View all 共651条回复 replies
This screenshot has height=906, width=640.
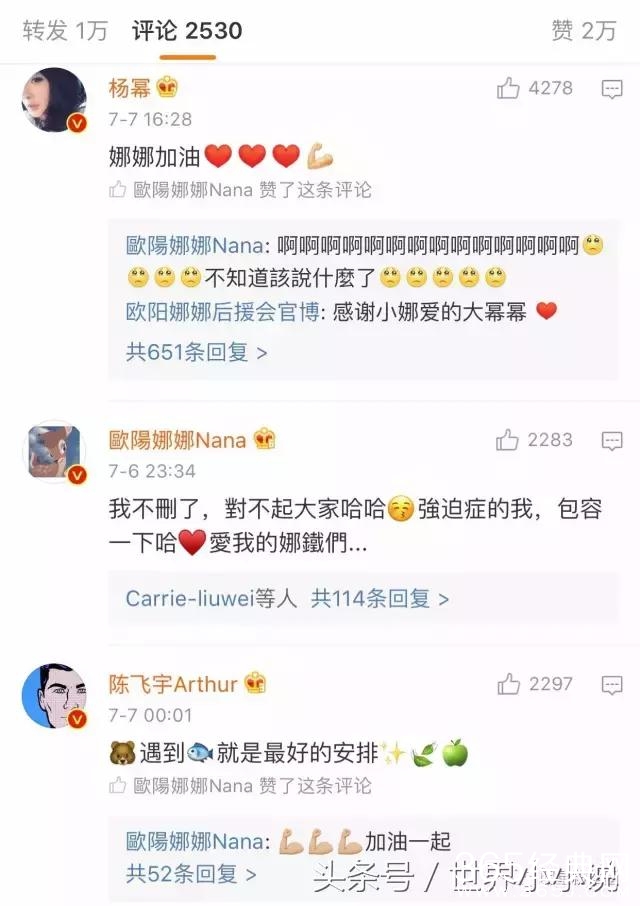196,352
